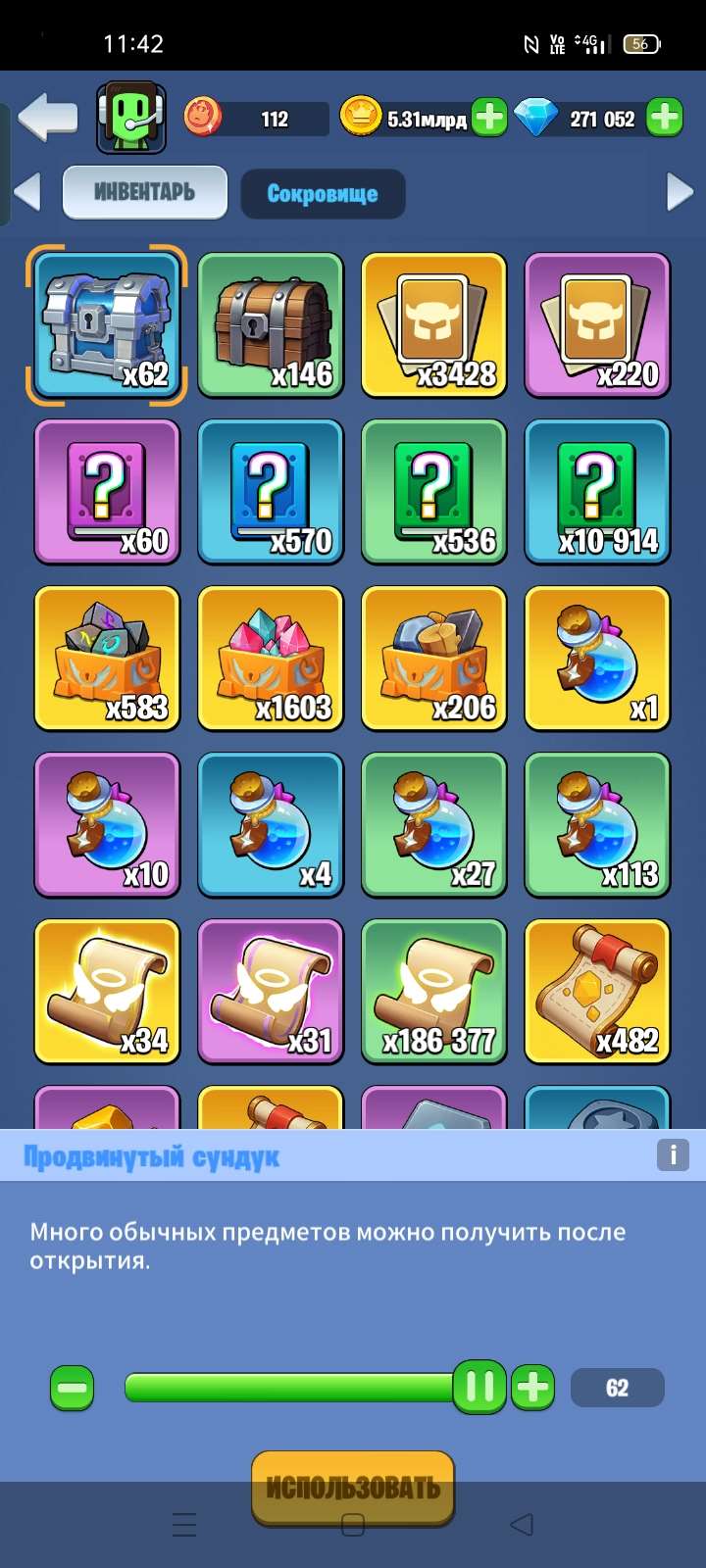Tap the angel scroll x186 377
Viewport: 706px width, 1568px height.
(434, 990)
